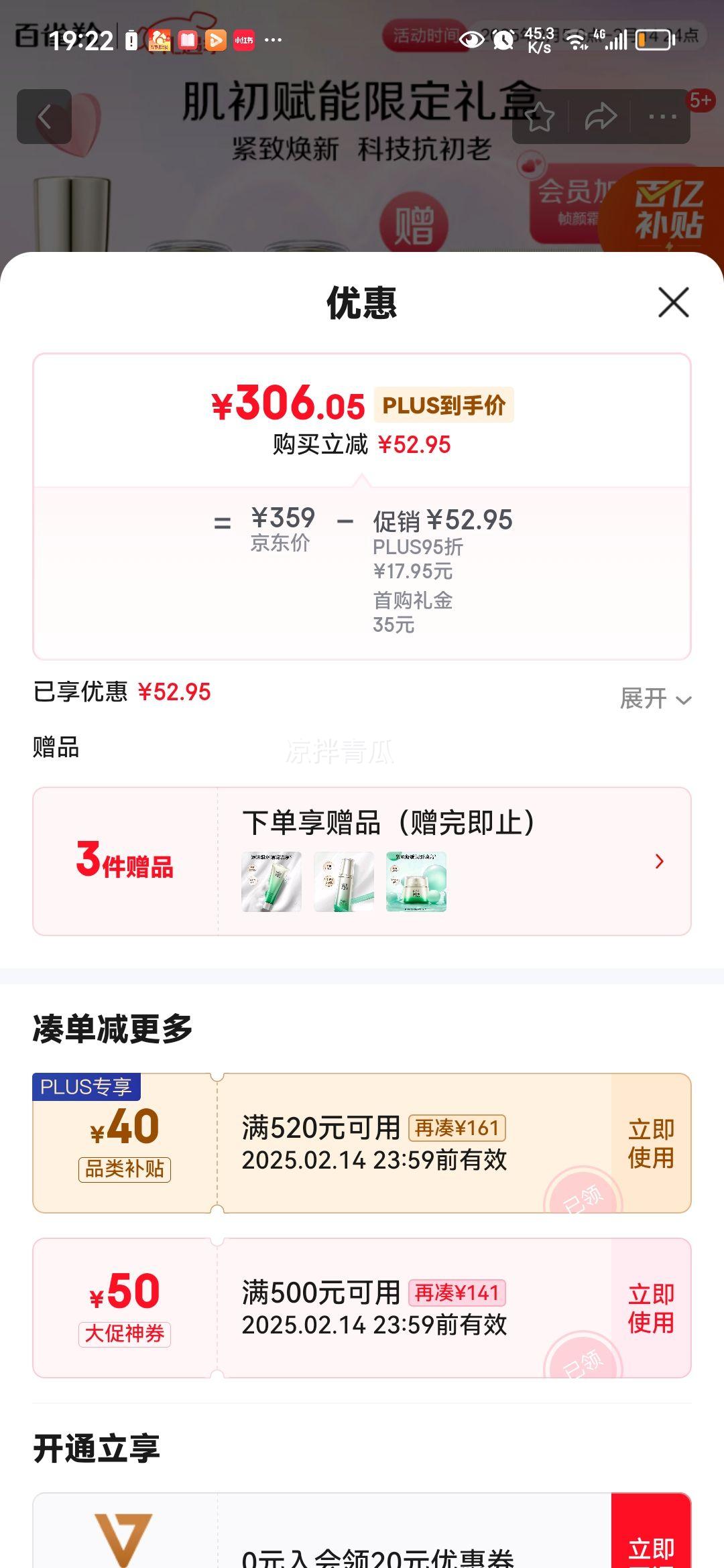
Task: Open the third gift cream thumbnail
Action: pyautogui.click(x=416, y=881)
